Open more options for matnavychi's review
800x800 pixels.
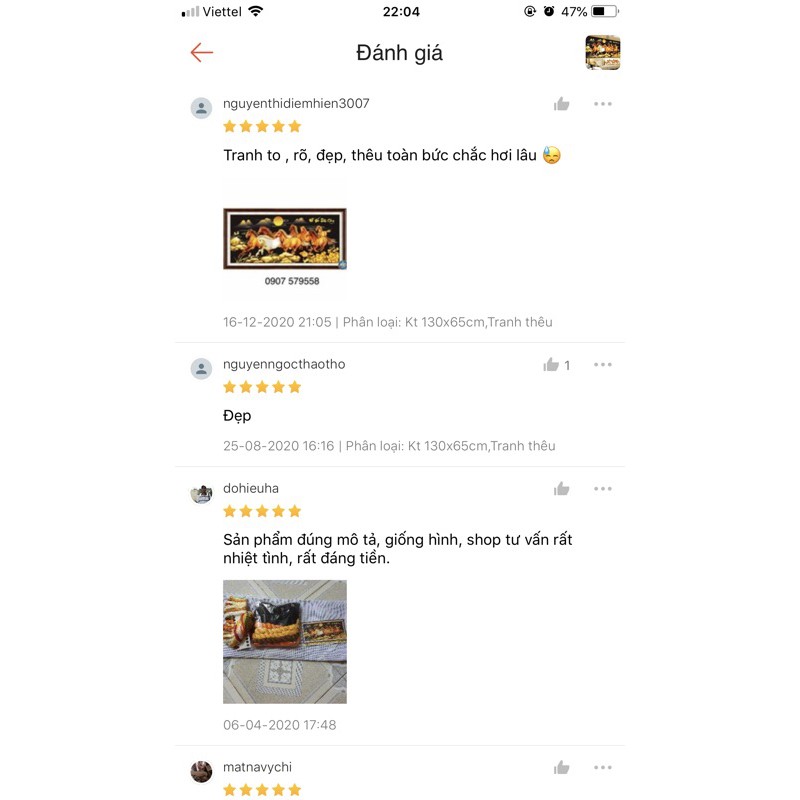pos(602,768)
